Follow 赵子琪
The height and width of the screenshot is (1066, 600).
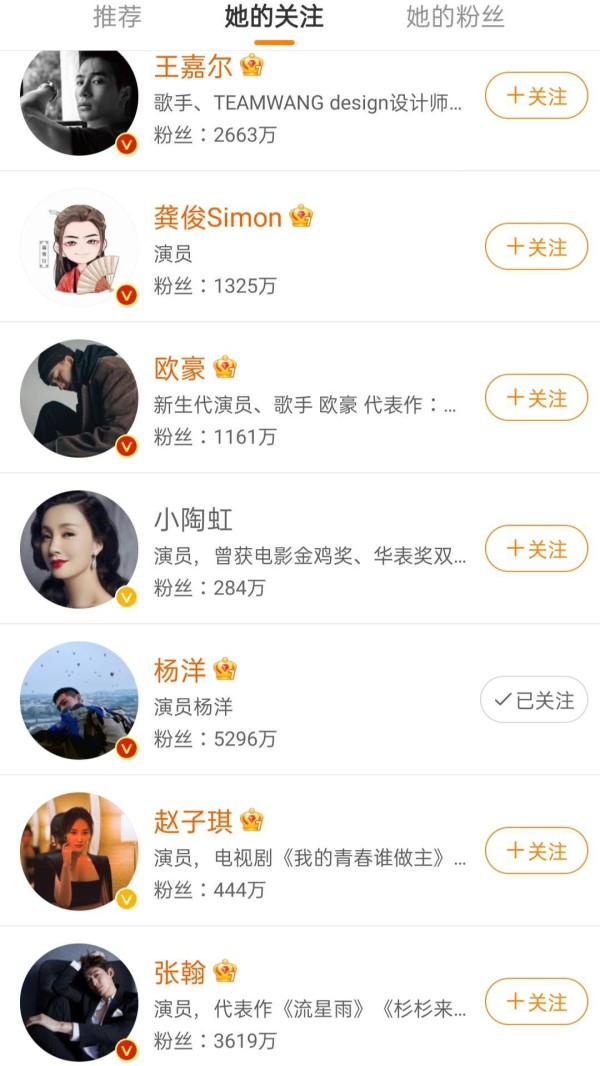click(536, 851)
